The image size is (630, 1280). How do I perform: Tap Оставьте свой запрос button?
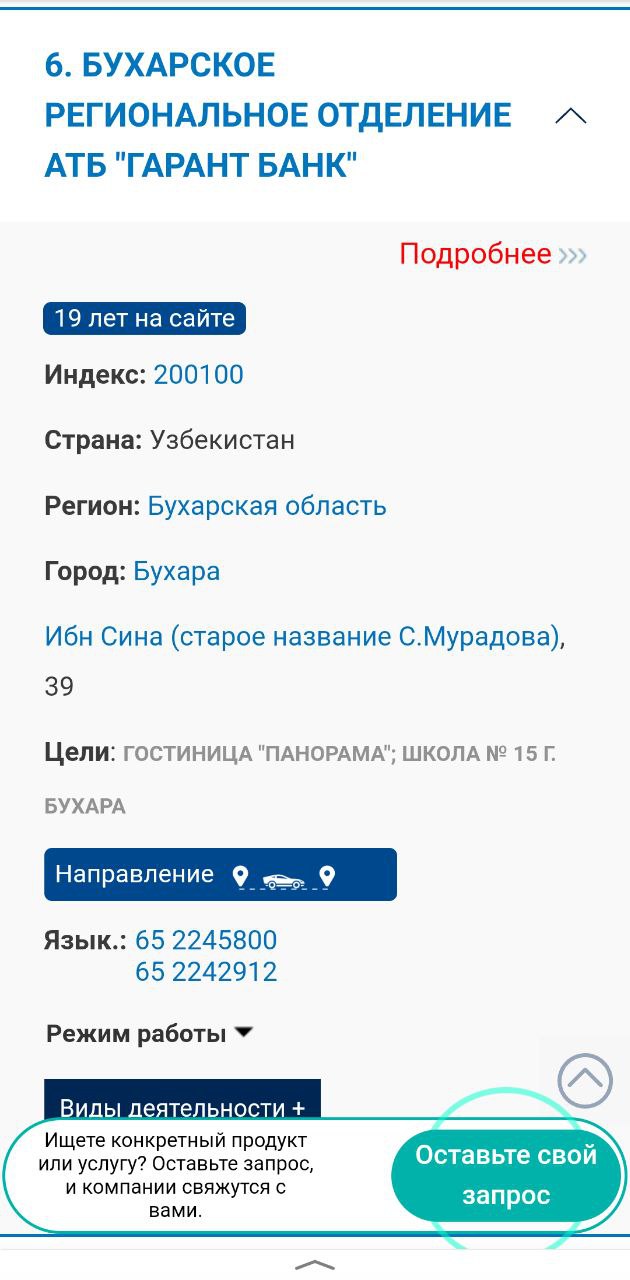point(505,1175)
